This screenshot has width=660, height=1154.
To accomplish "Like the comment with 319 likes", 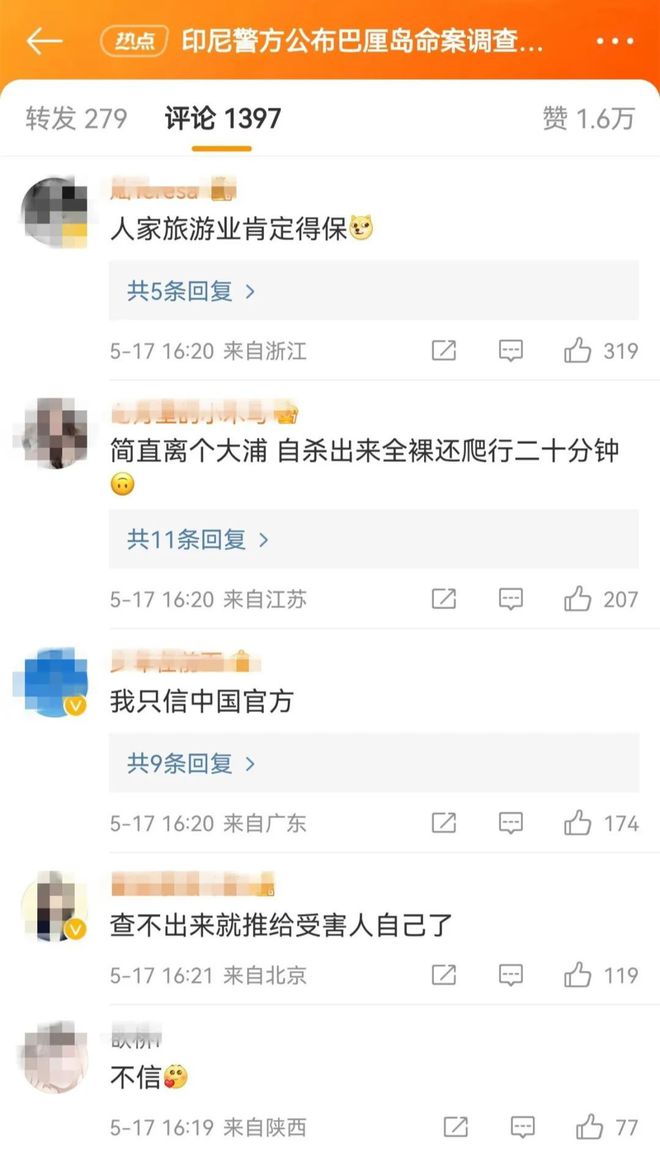I will click(578, 351).
